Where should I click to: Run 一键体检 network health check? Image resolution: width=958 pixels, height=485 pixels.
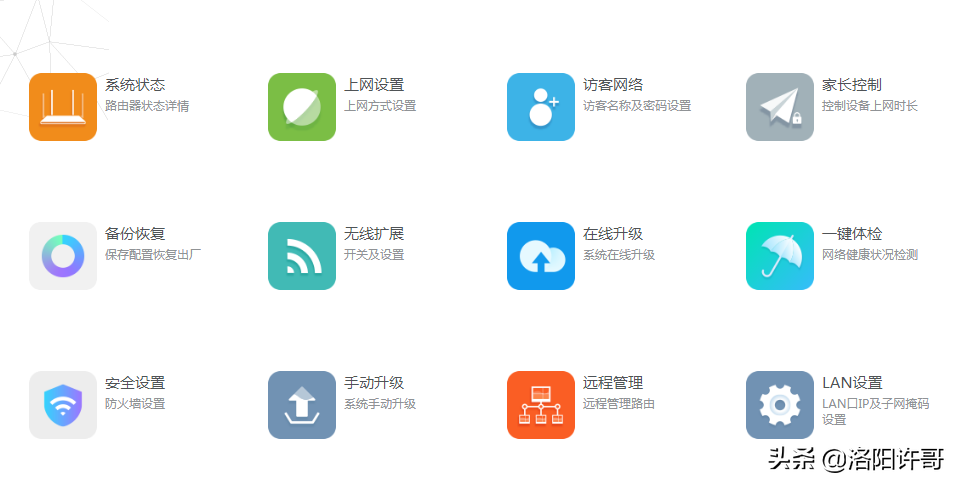click(x=780, y=256)
